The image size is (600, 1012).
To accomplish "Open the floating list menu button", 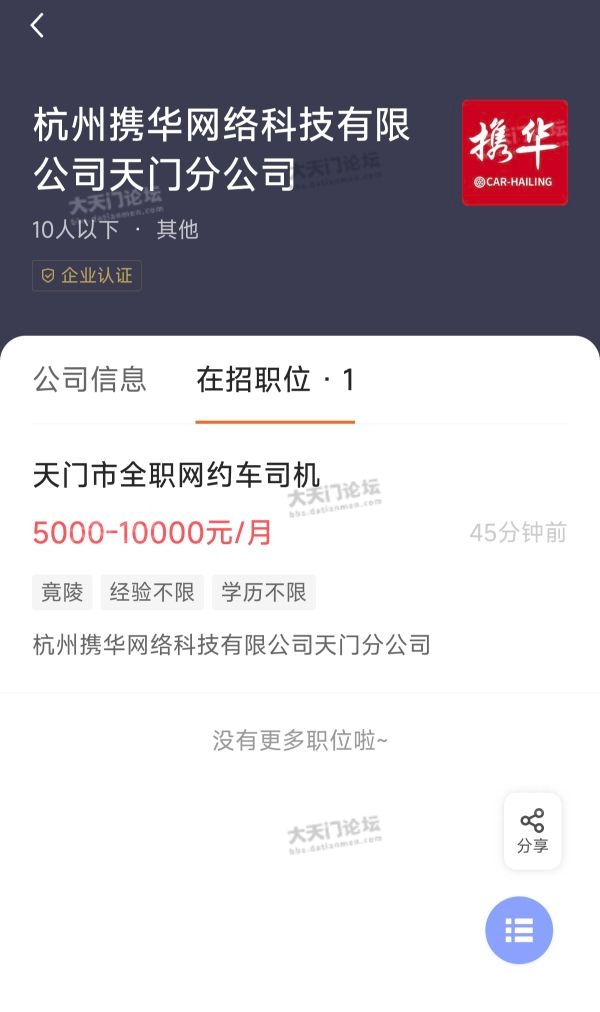I will (x=518, y=930).
